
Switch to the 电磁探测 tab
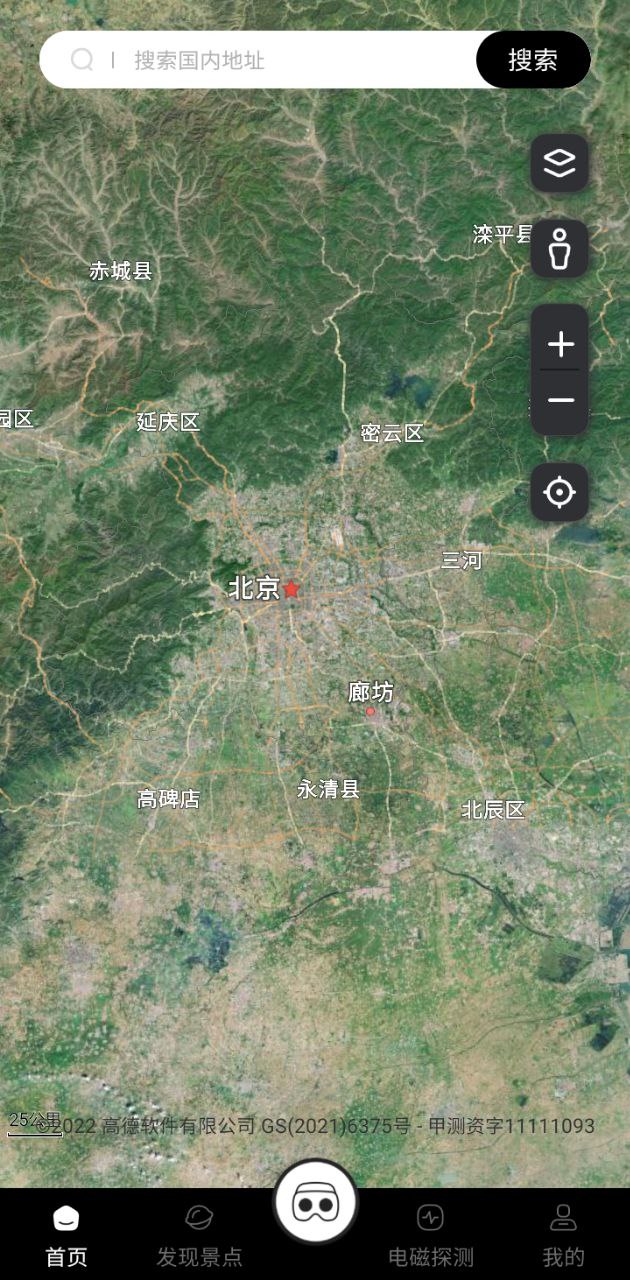coord(430,1235)
